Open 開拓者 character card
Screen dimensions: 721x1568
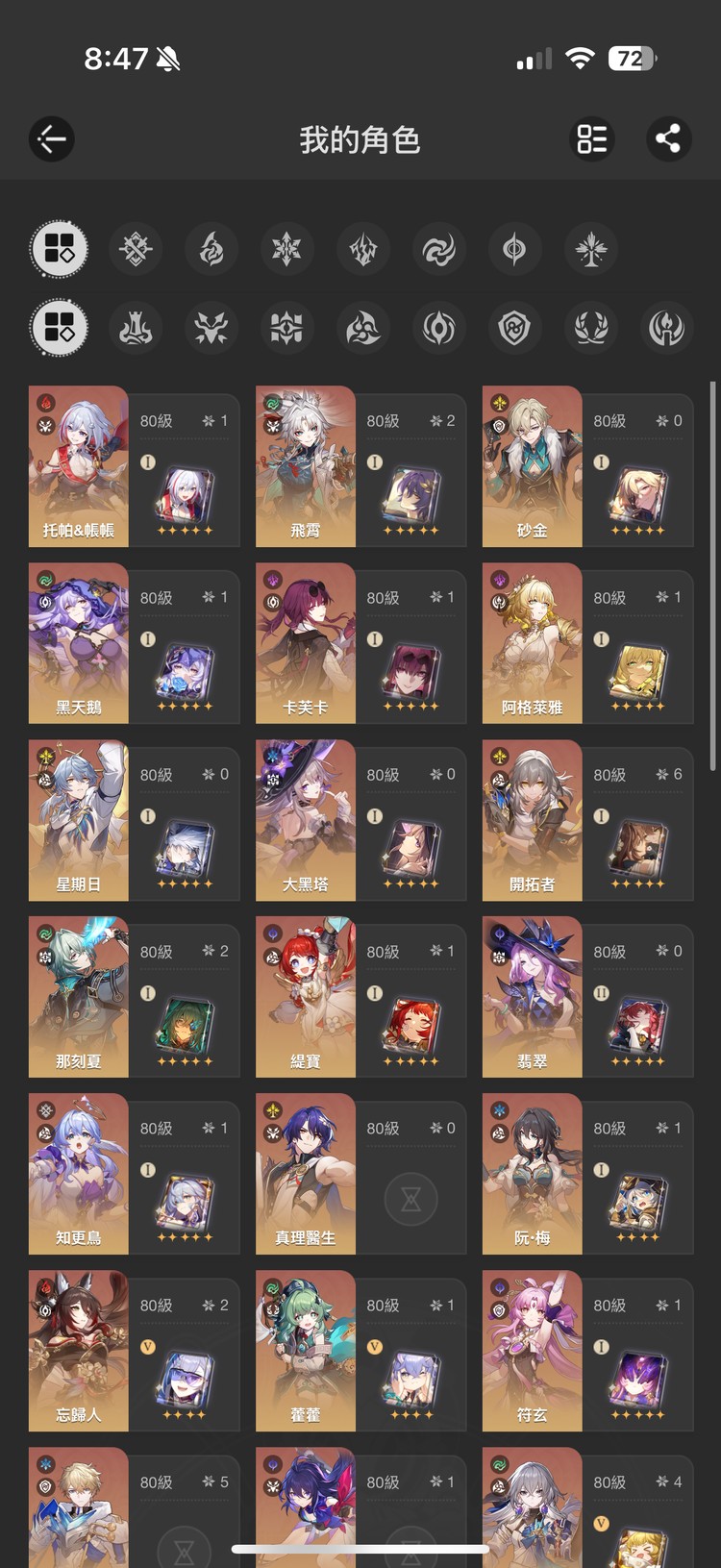532,820
